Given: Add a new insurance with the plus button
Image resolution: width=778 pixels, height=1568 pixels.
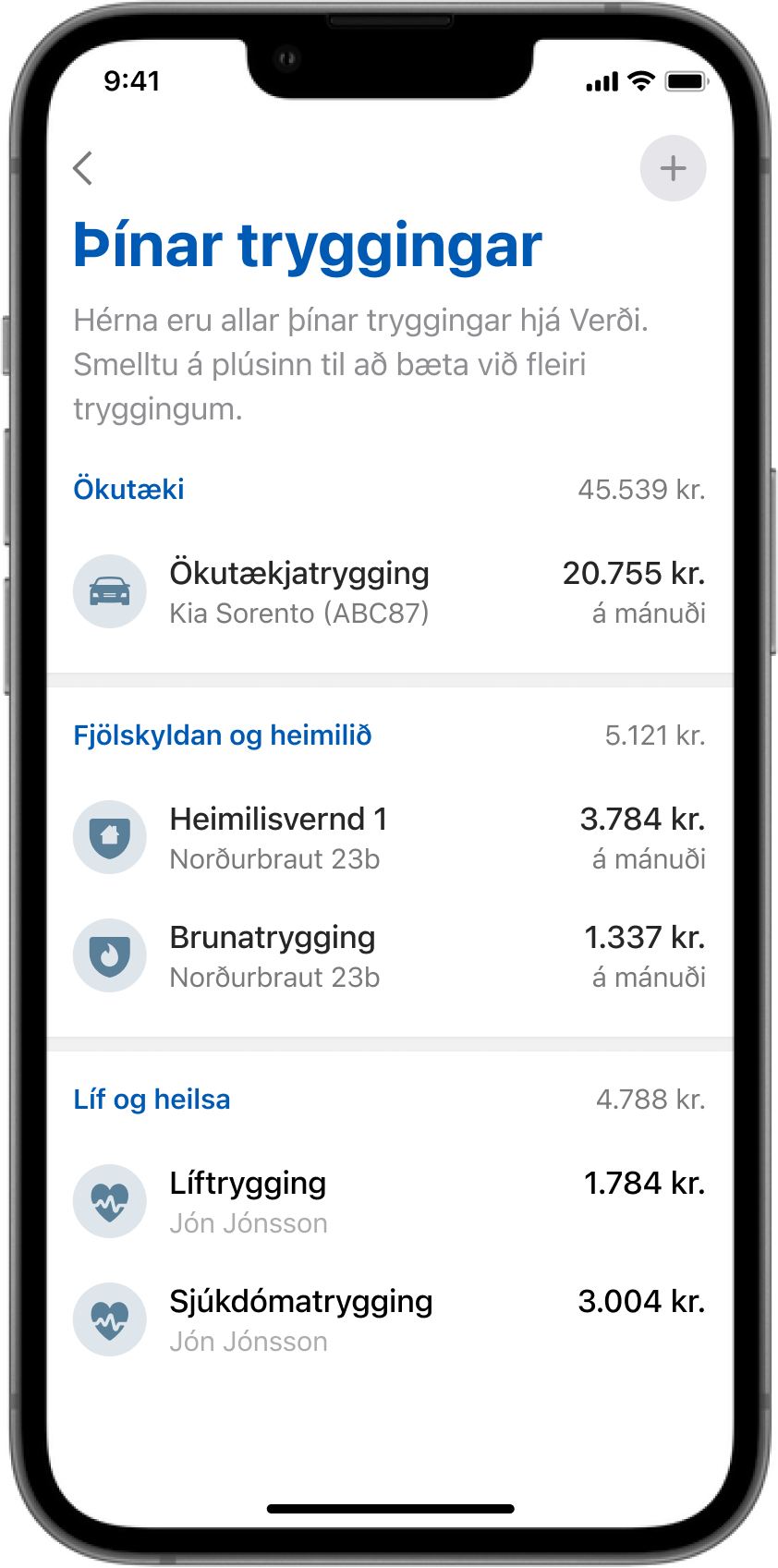Looking at the screenshot, I should tap(673, 168).
